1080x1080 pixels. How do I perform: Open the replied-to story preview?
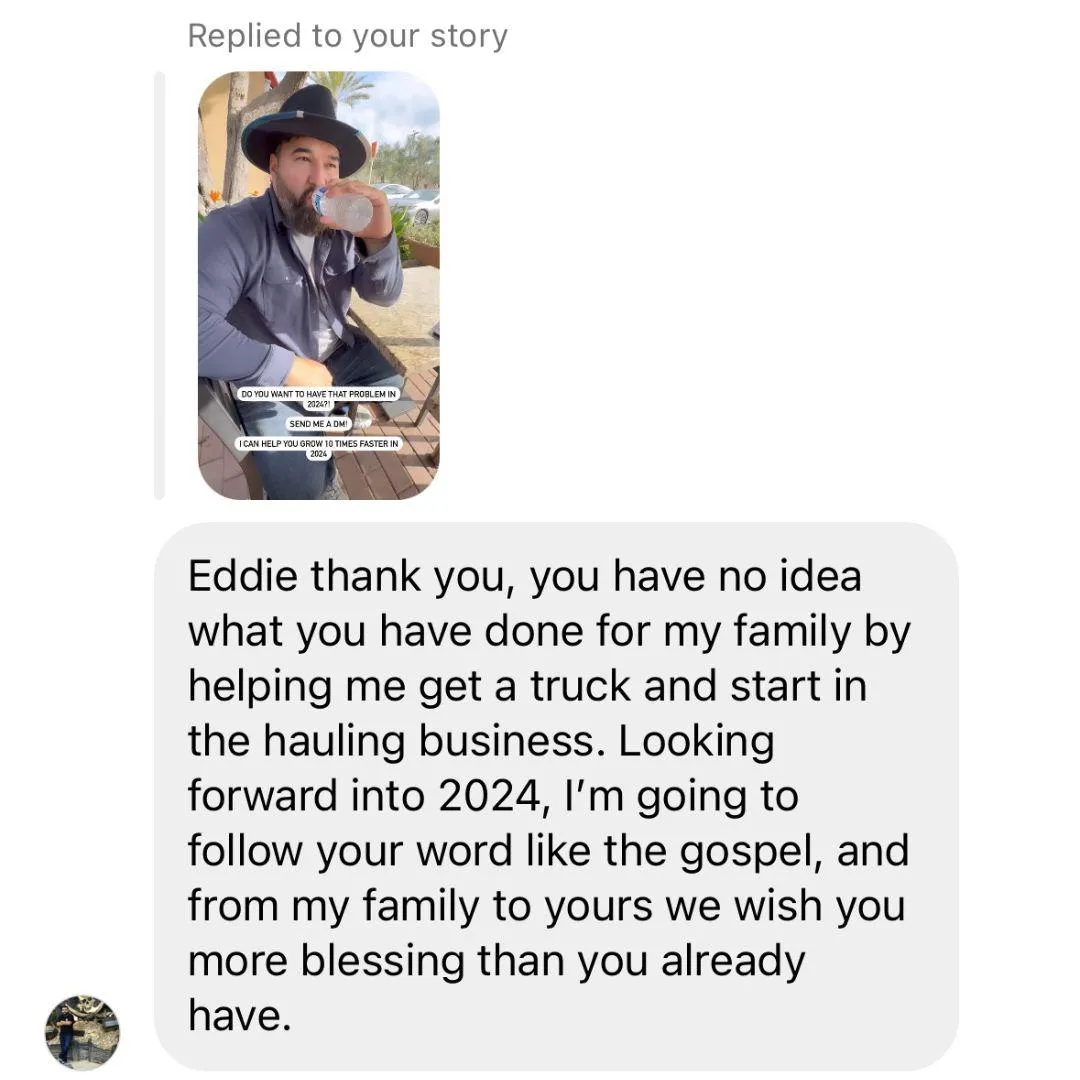pos(318,285)
